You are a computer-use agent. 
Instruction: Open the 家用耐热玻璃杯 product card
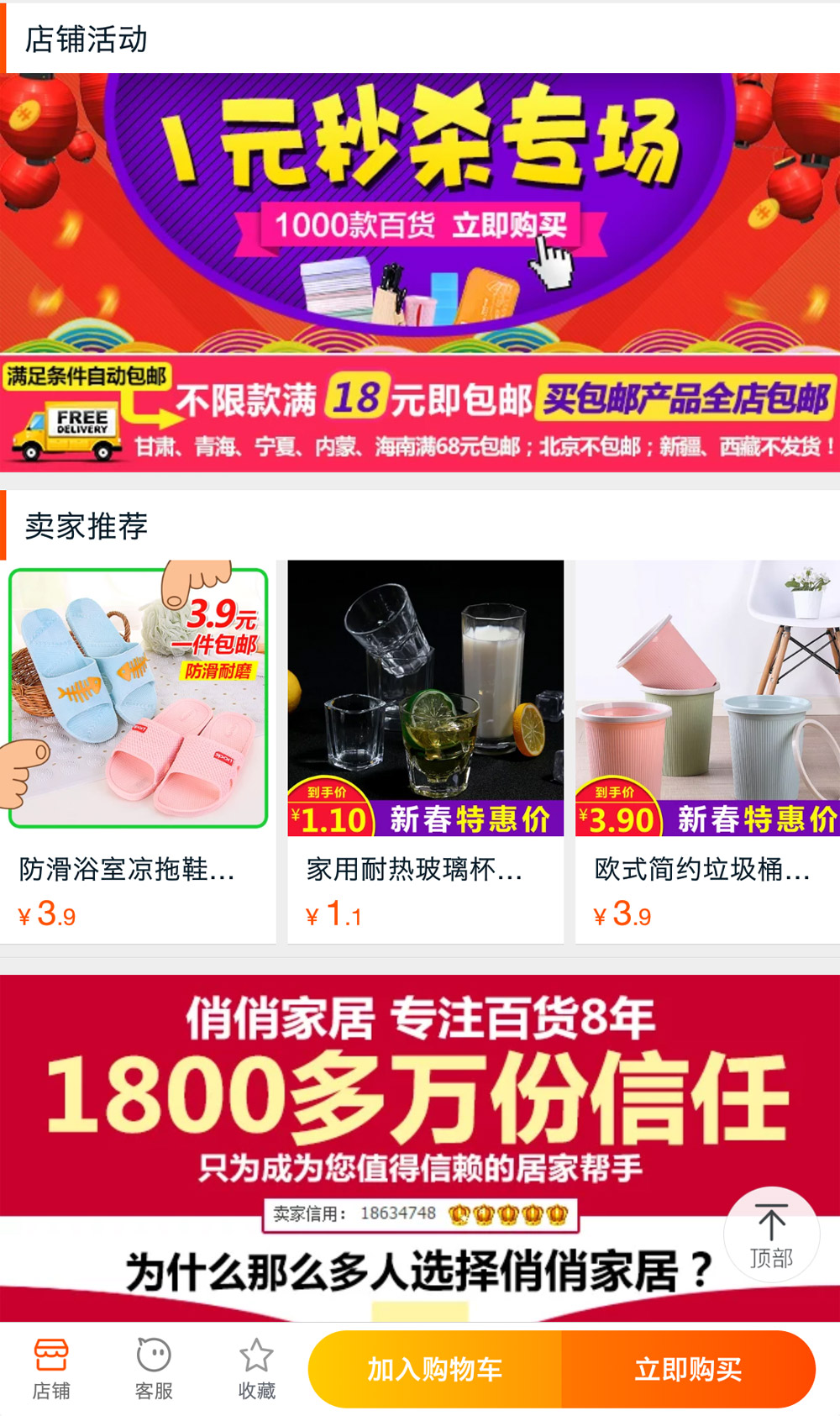click(x=425, y=748)
